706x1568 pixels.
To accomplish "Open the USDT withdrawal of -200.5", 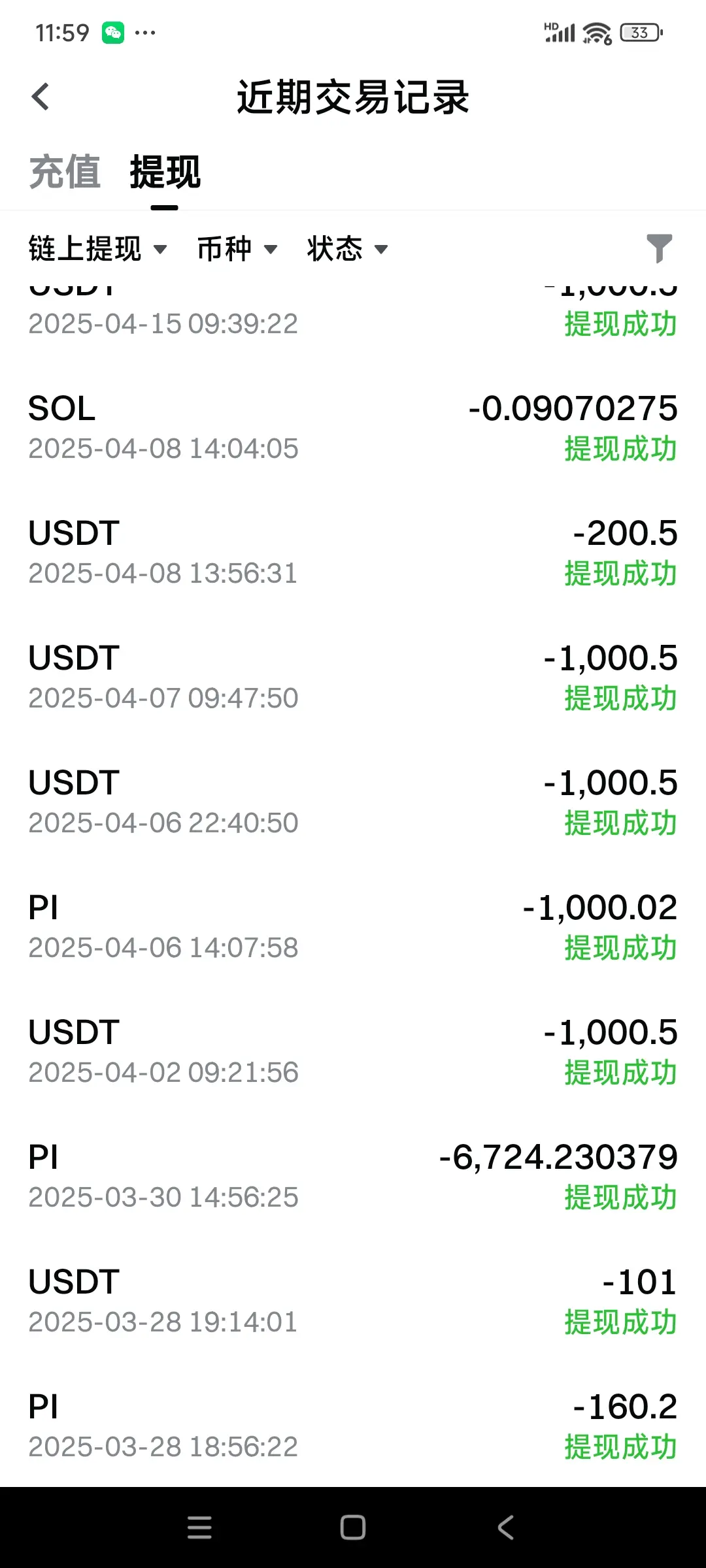I will (x=353, y=553).
